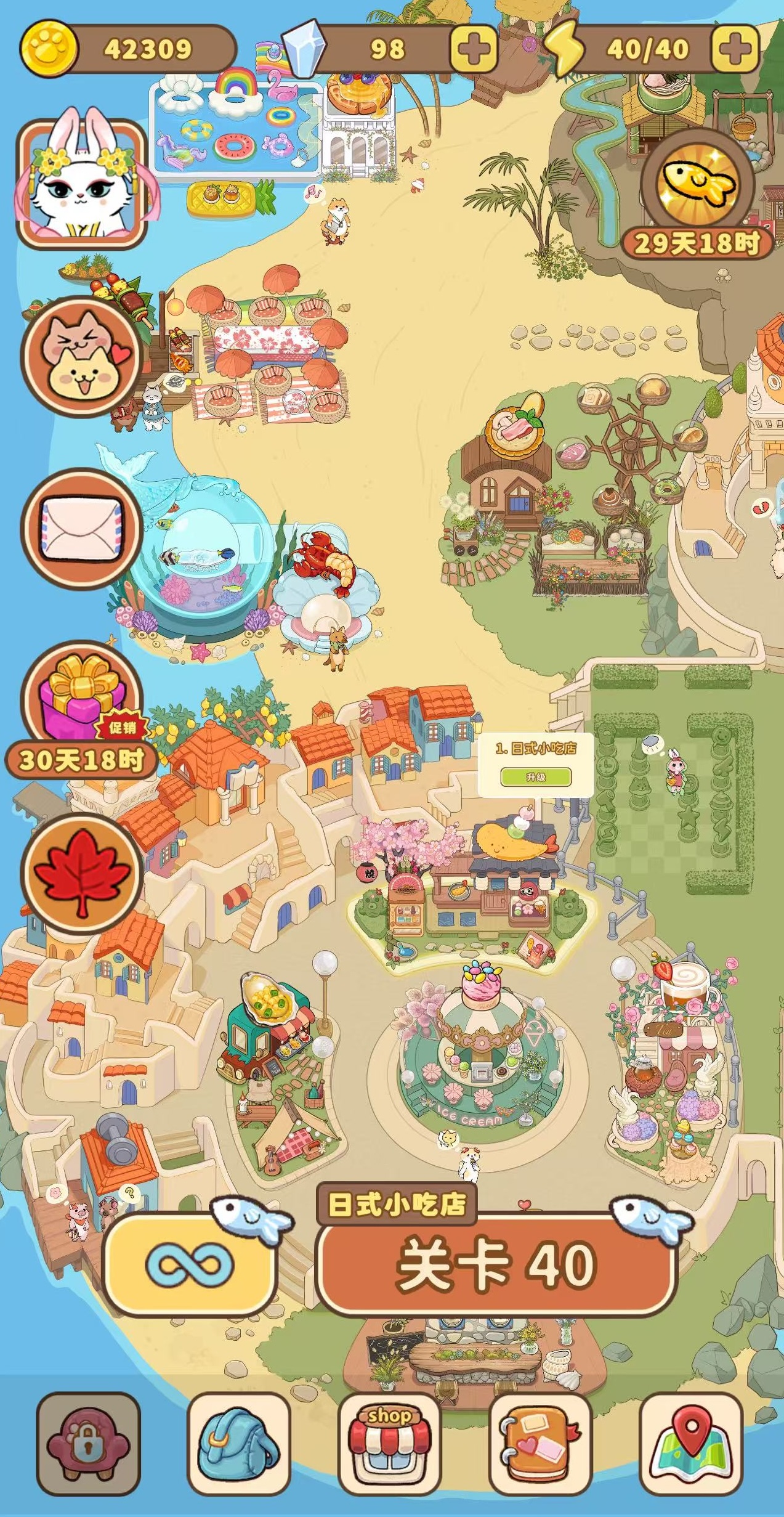The width and height of the screenshot is (784, 1517).
Task: Add more diamonds with plus button
Action: 473,49
